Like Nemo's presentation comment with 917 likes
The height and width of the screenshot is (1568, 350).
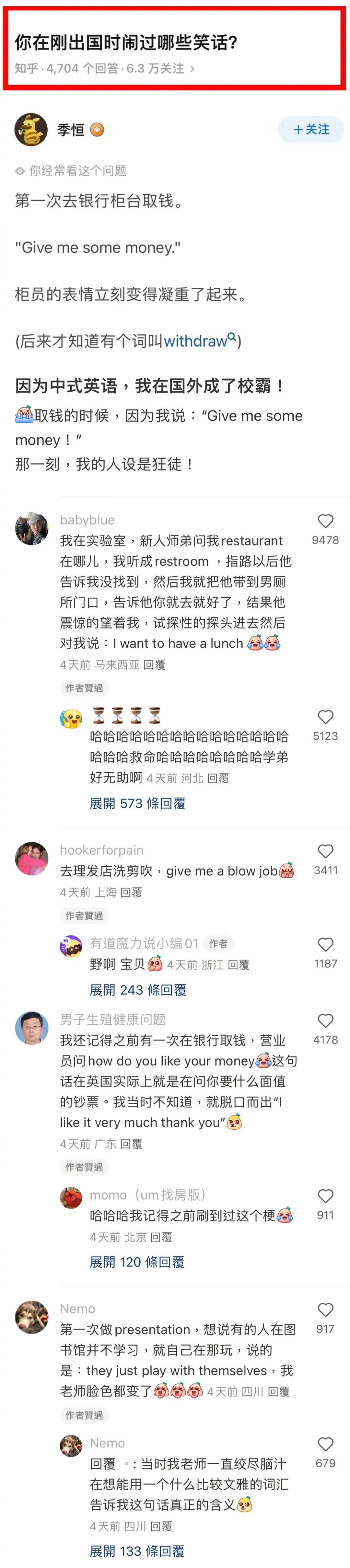(x=325, y=1310)
